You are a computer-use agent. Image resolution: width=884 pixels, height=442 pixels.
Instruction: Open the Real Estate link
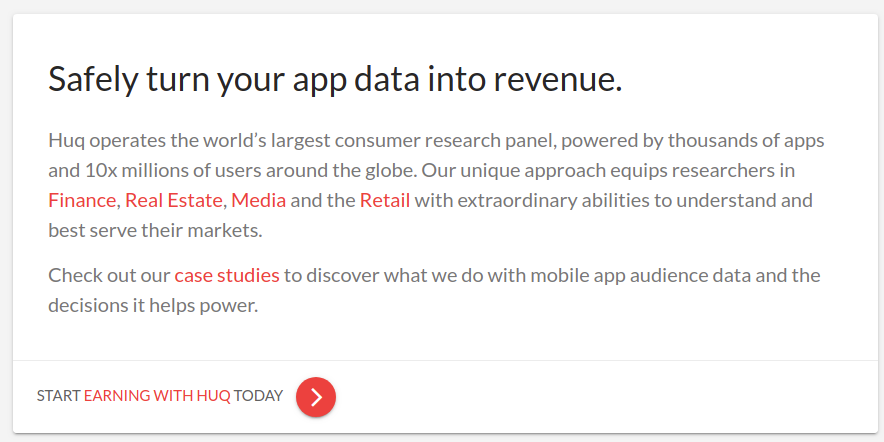point(173,200)
